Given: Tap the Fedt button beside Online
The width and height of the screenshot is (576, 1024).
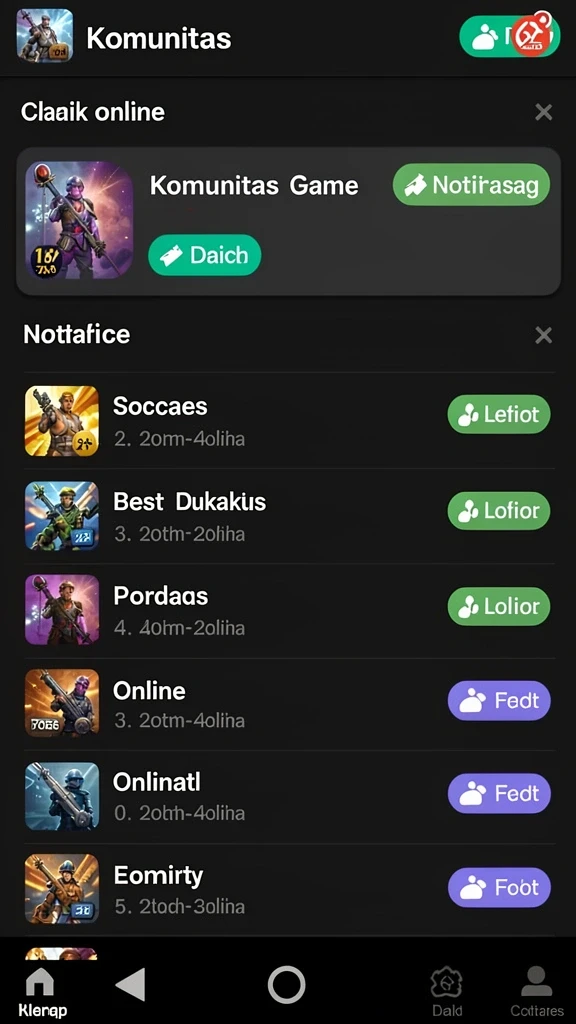Looking at the screenshot, I should point(499,701).
